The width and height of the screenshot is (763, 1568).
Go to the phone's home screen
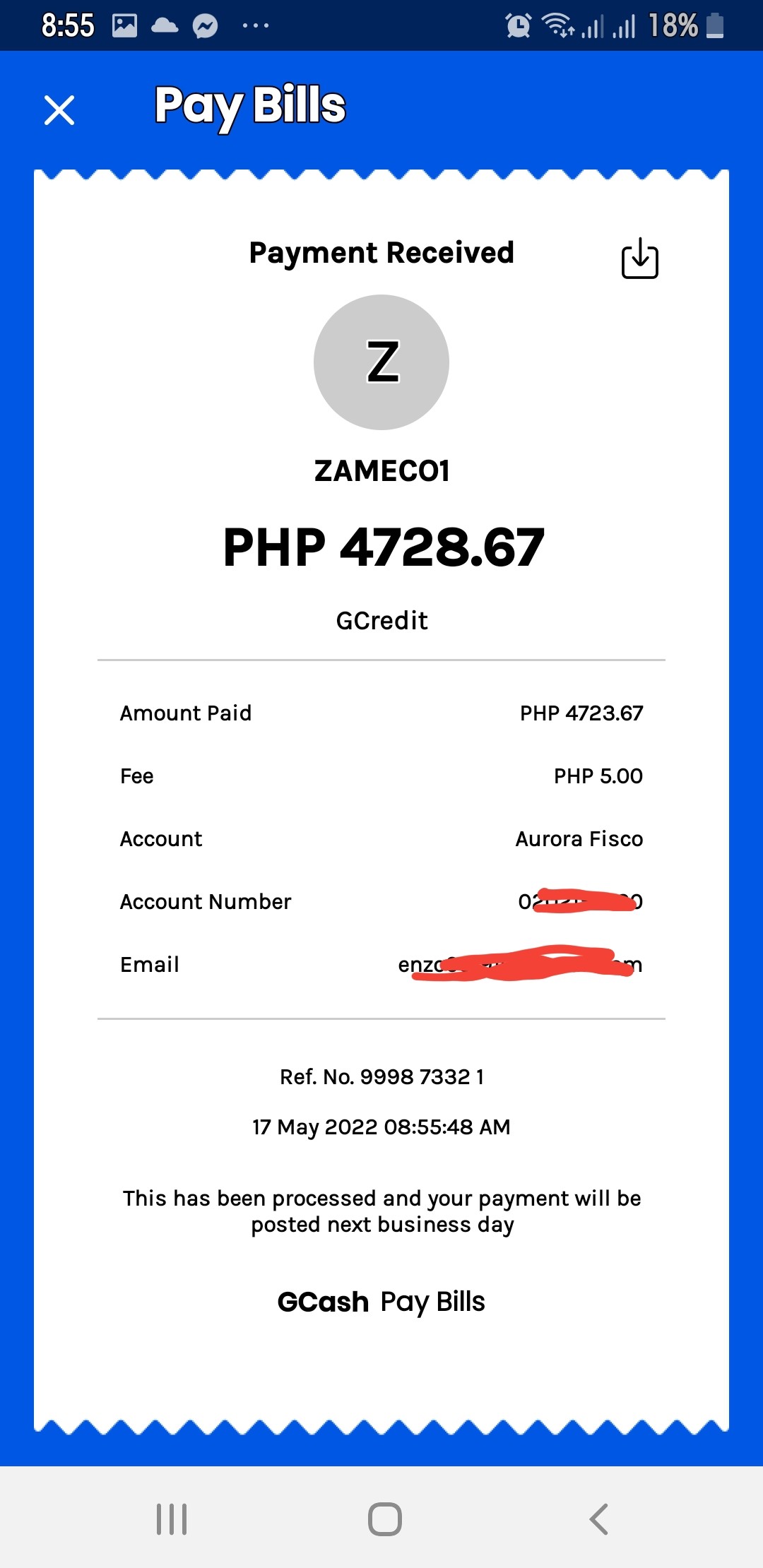(385, 1519)
